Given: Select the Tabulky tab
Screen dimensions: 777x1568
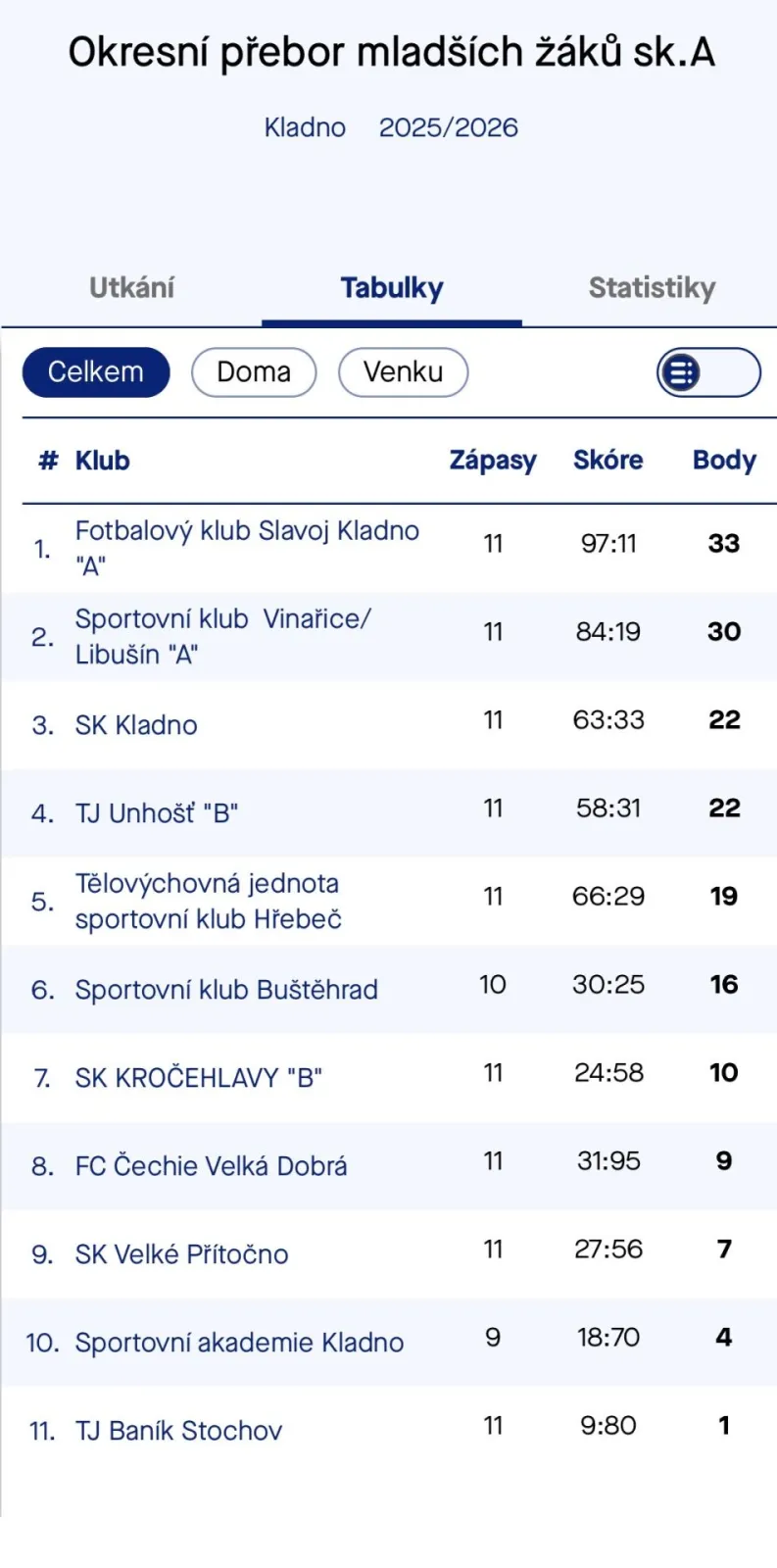Looking at the screenshot, I should coord(392,288).
